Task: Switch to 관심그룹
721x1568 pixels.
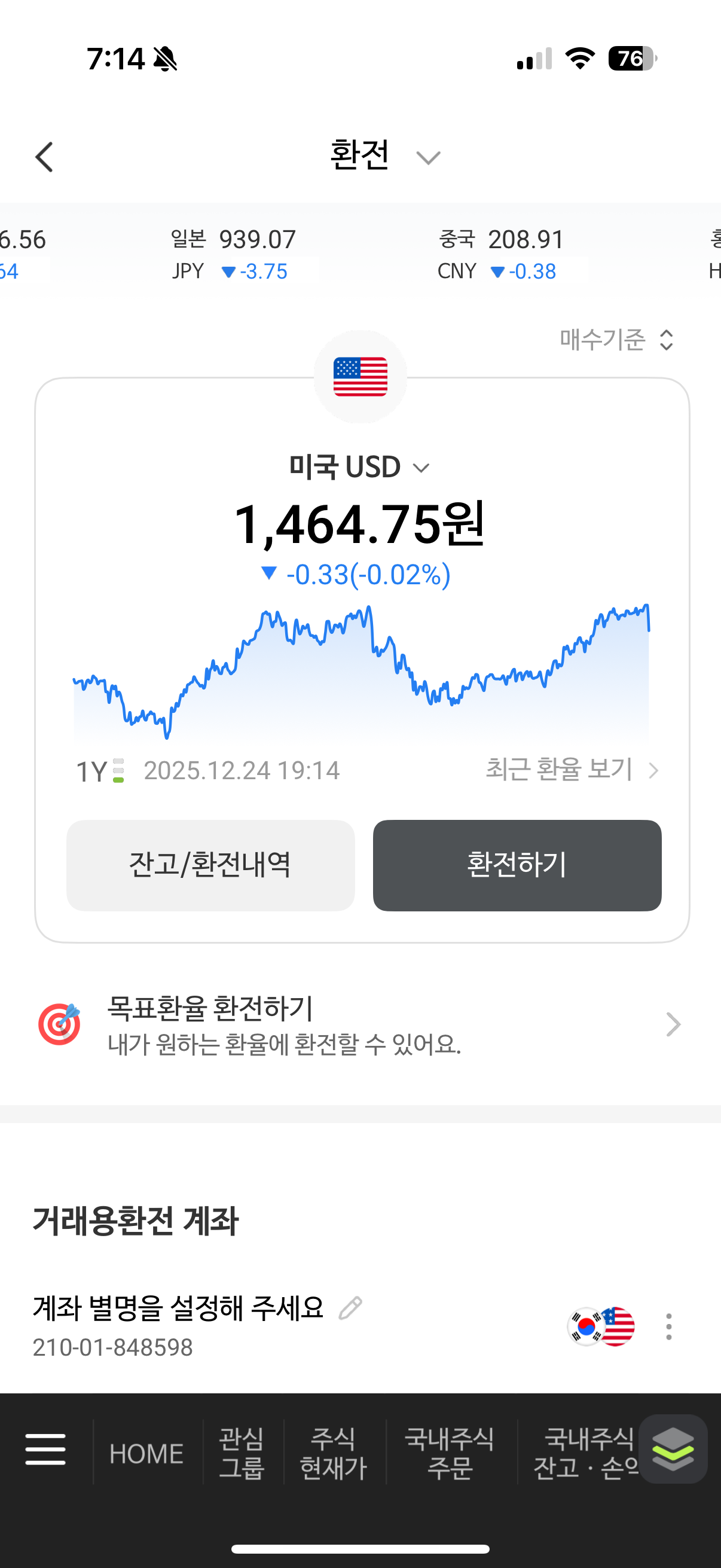Action: point(242,1454)
